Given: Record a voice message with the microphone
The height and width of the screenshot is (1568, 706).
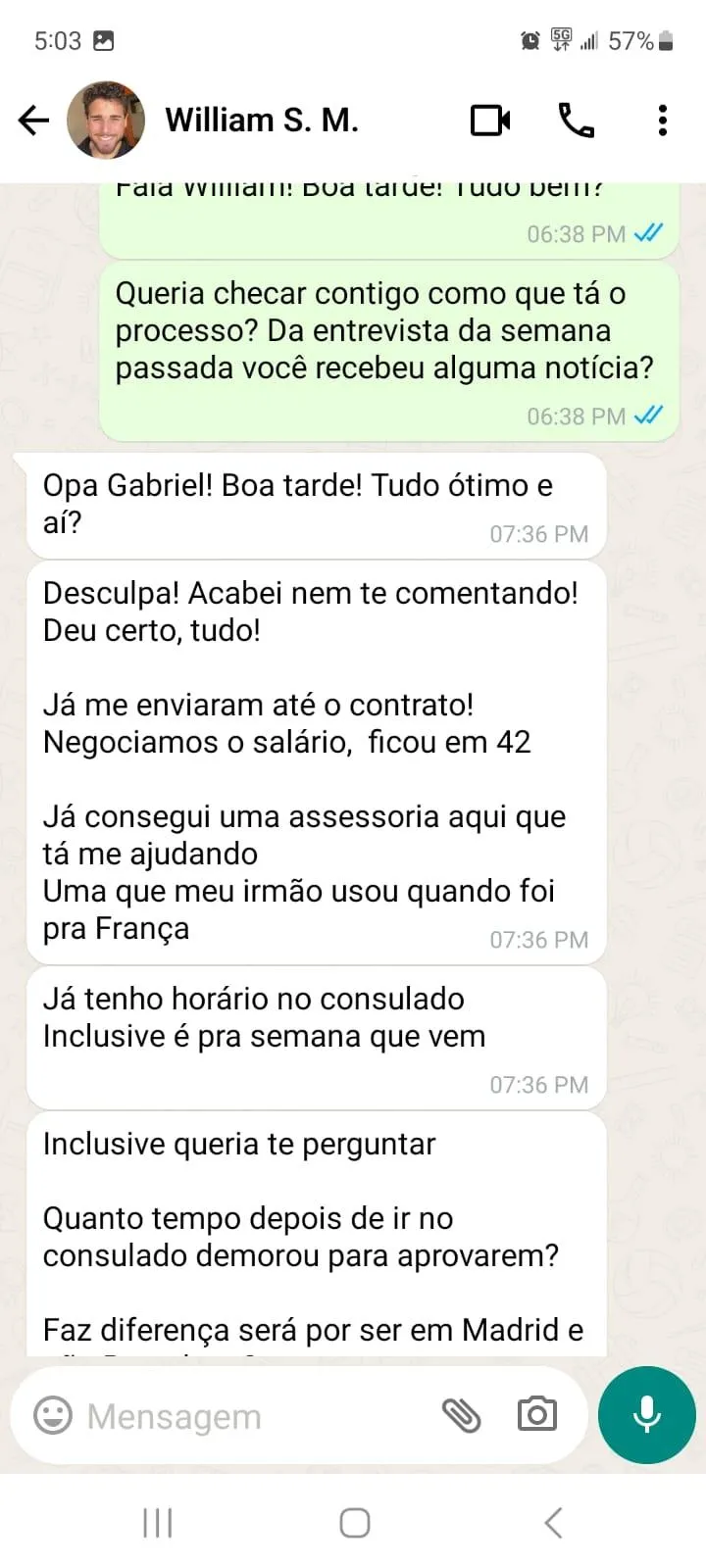Looking at the screenshot, I should coord(647,1414).
